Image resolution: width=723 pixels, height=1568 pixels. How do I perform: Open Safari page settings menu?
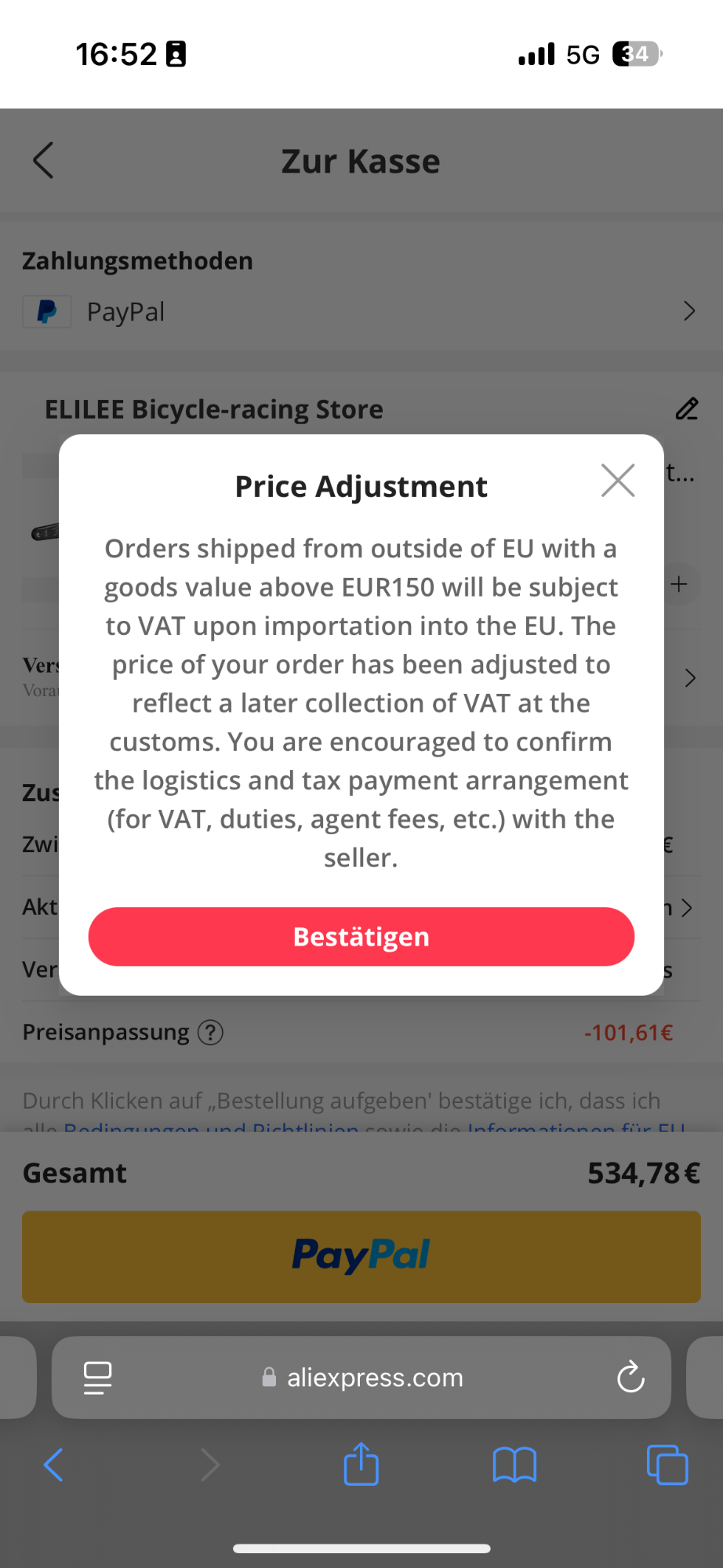pyautogui.click(x=98, y=1377)
